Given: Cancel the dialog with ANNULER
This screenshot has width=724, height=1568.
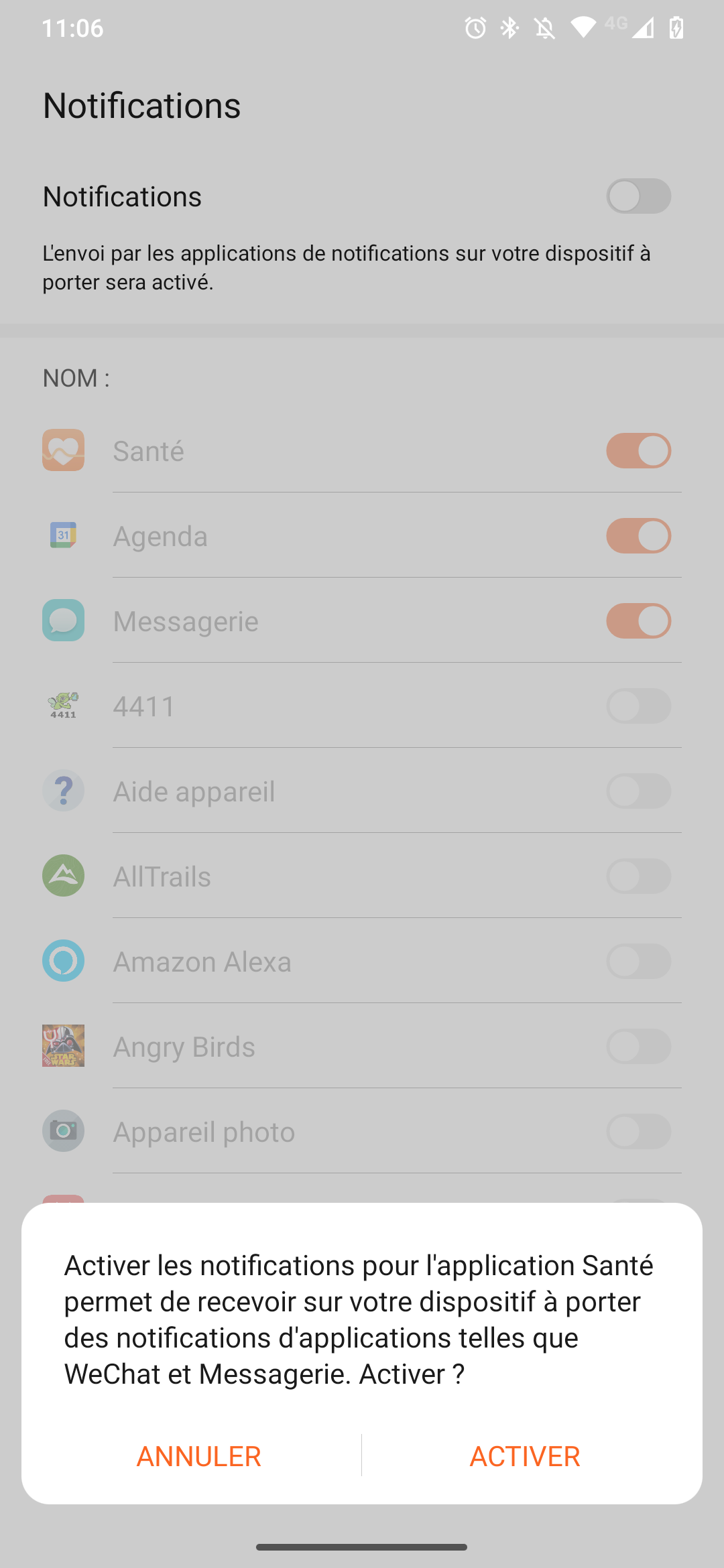Looking at the screenshot, I should pyautogui.click(x=199, y=1456).
